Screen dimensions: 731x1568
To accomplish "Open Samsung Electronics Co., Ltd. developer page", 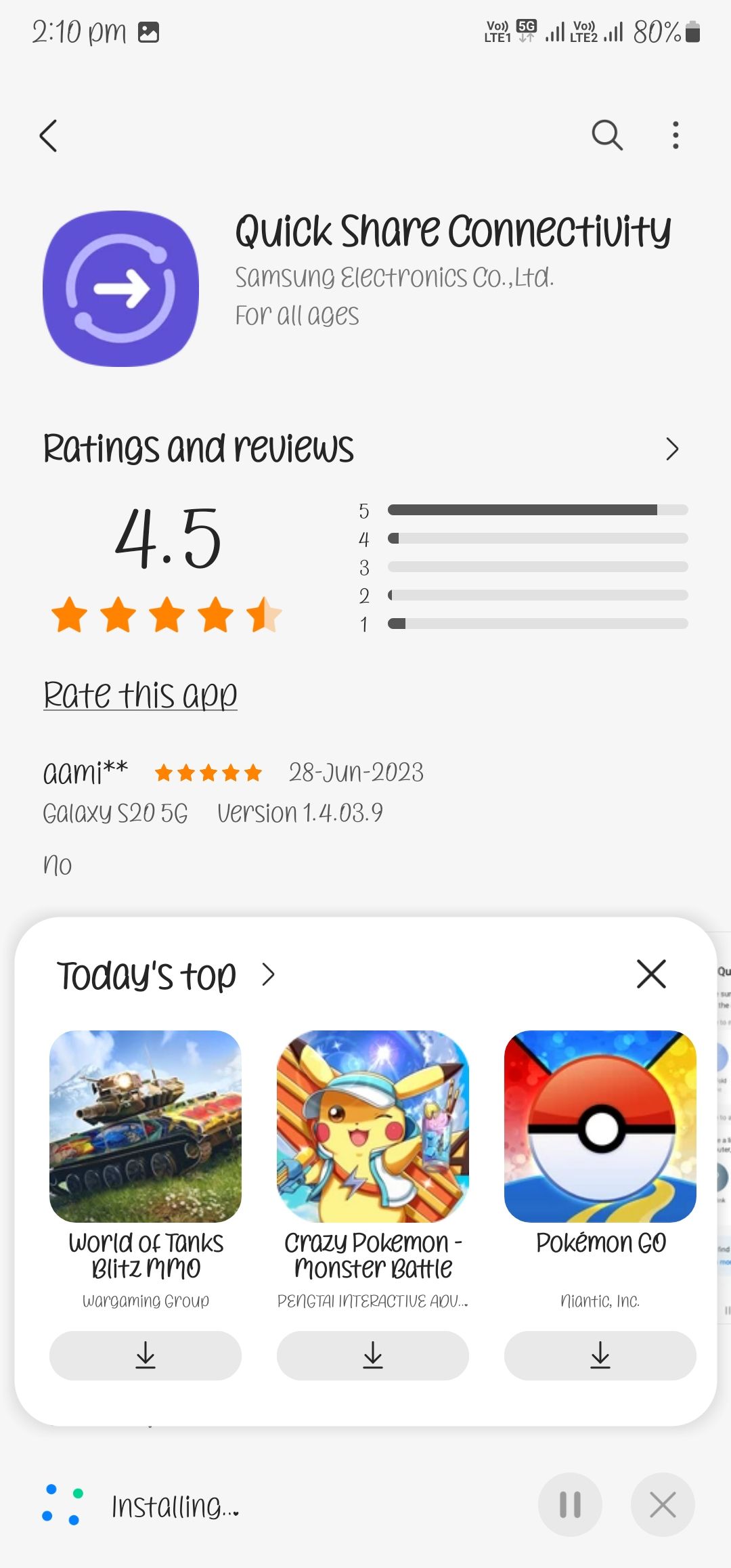I will coord(395,276).
